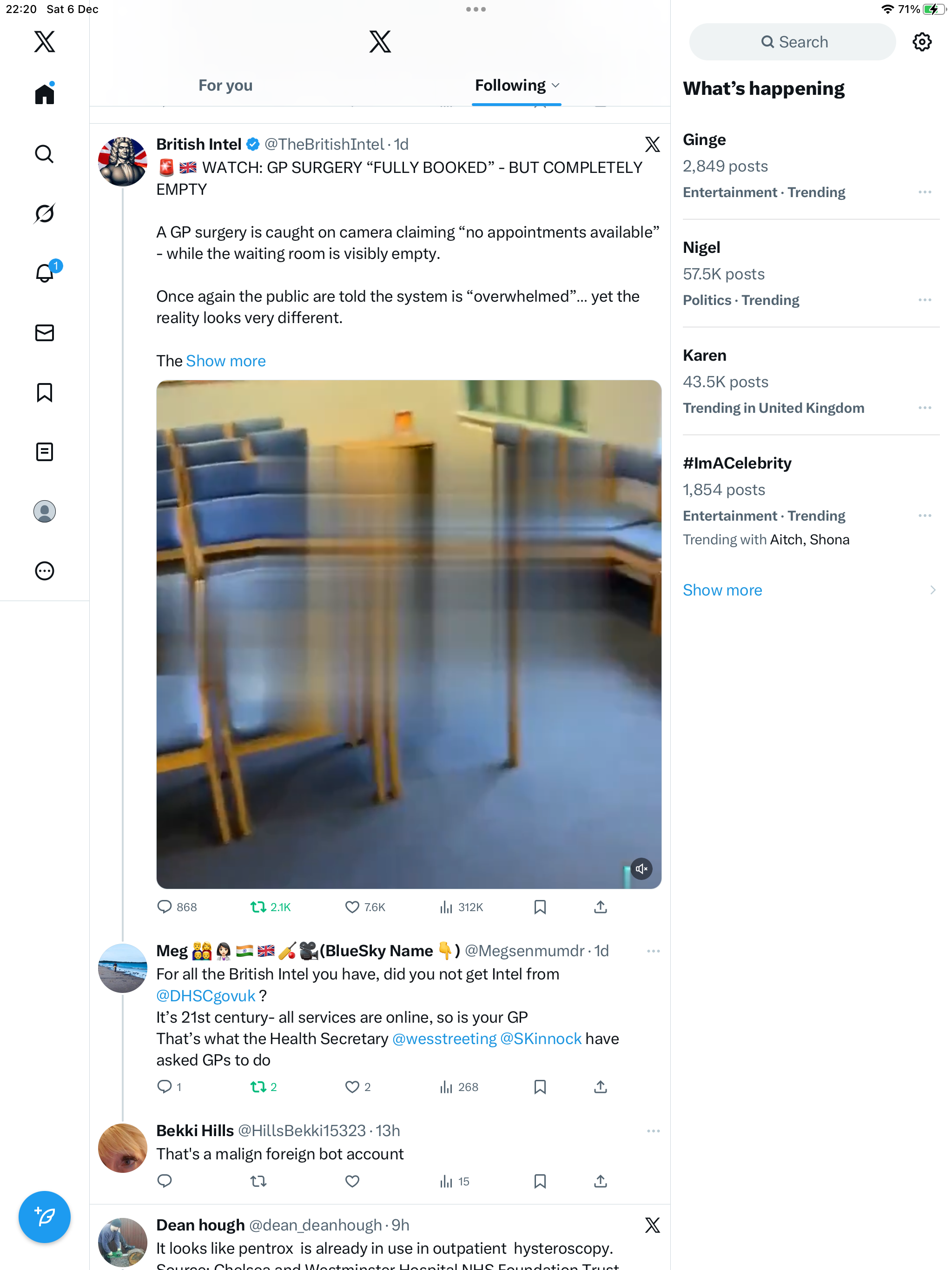This screenshot has width=952, height=1270.
Task: Open the more options on Bekki Hills' reply
Action: click(653, 1131)
